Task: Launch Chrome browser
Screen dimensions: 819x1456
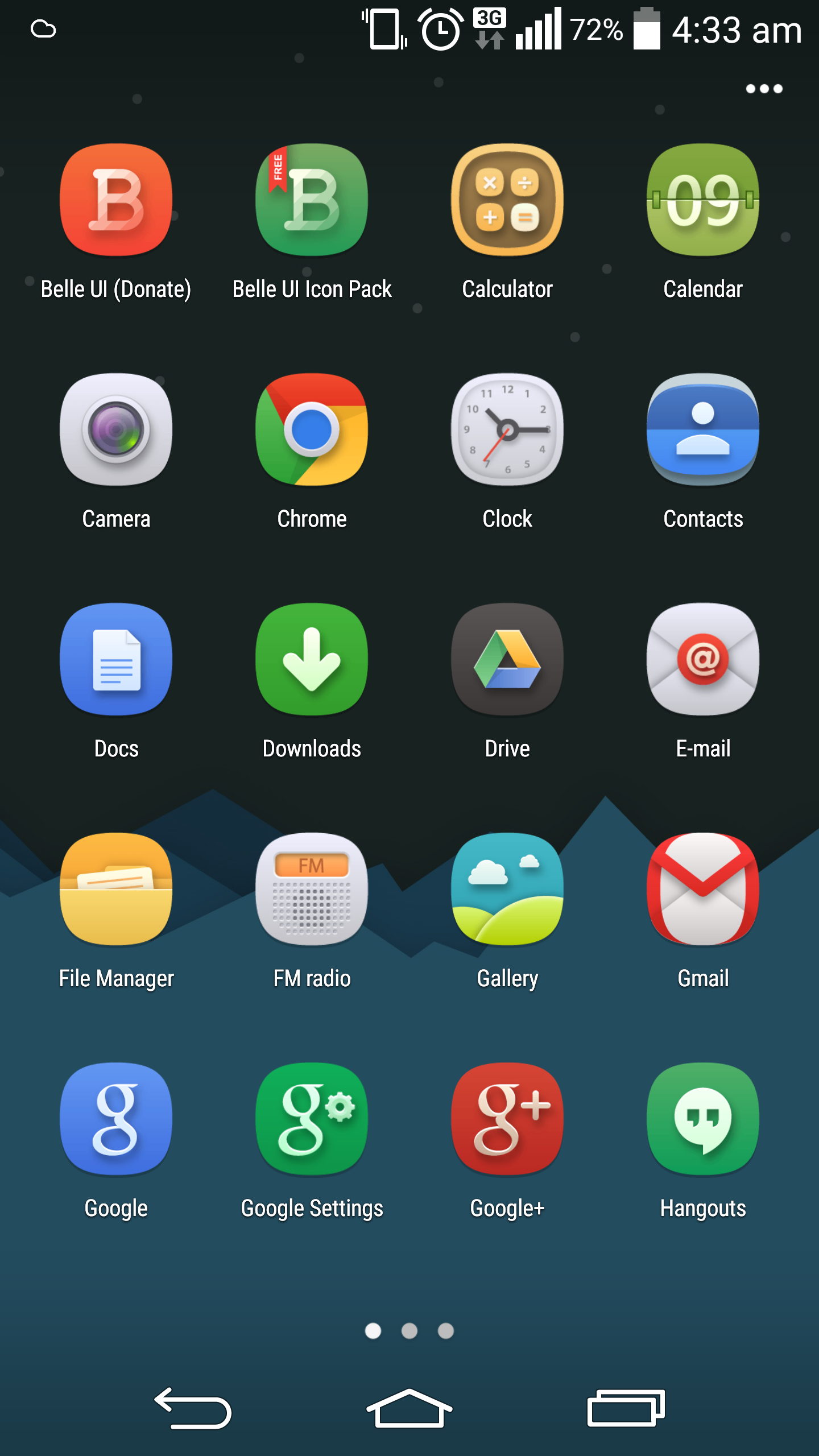Action: point(312,430)
